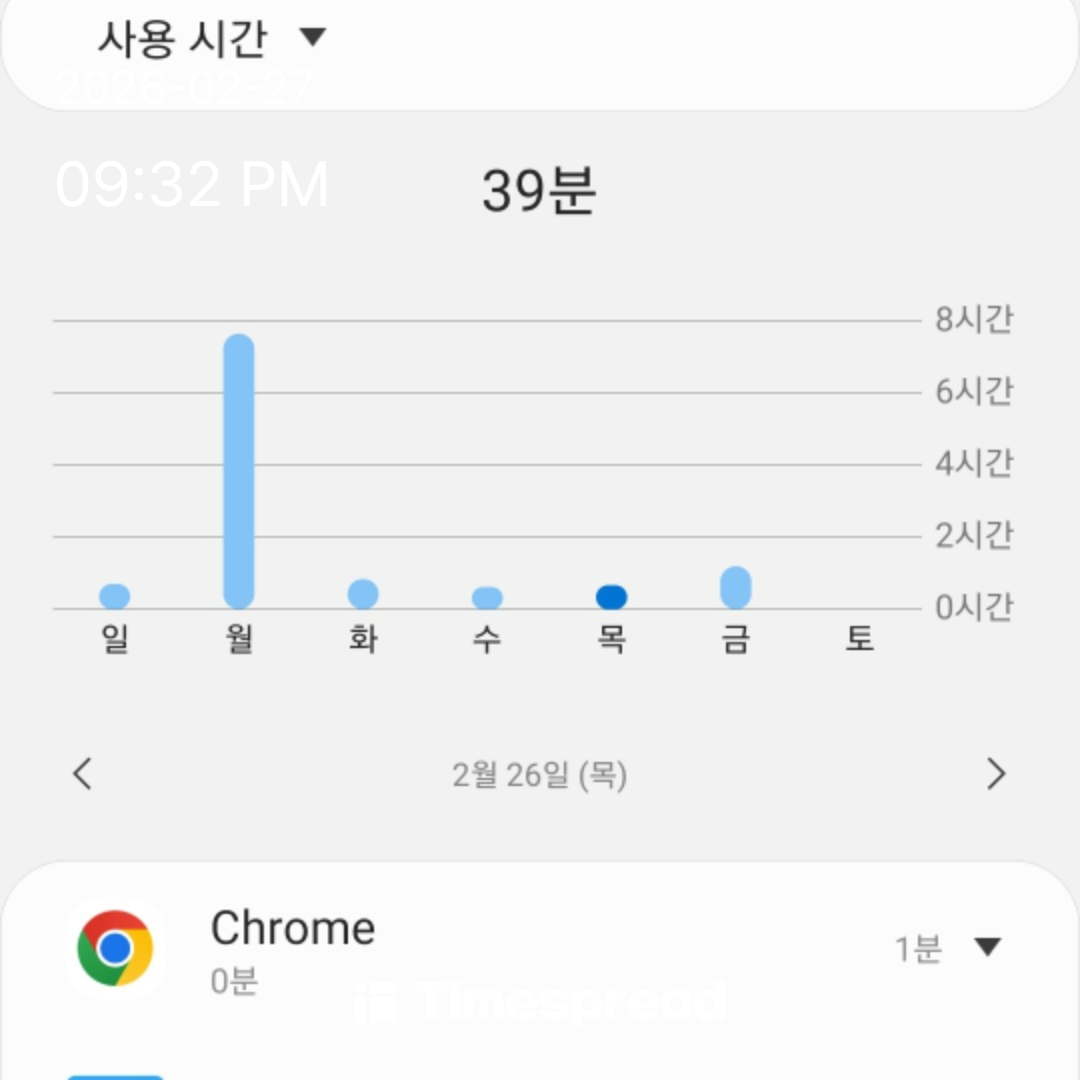This screenshot has width=1080, height=1080.
Task: Expand the Chrome usage details
Action: click(986, 947)
